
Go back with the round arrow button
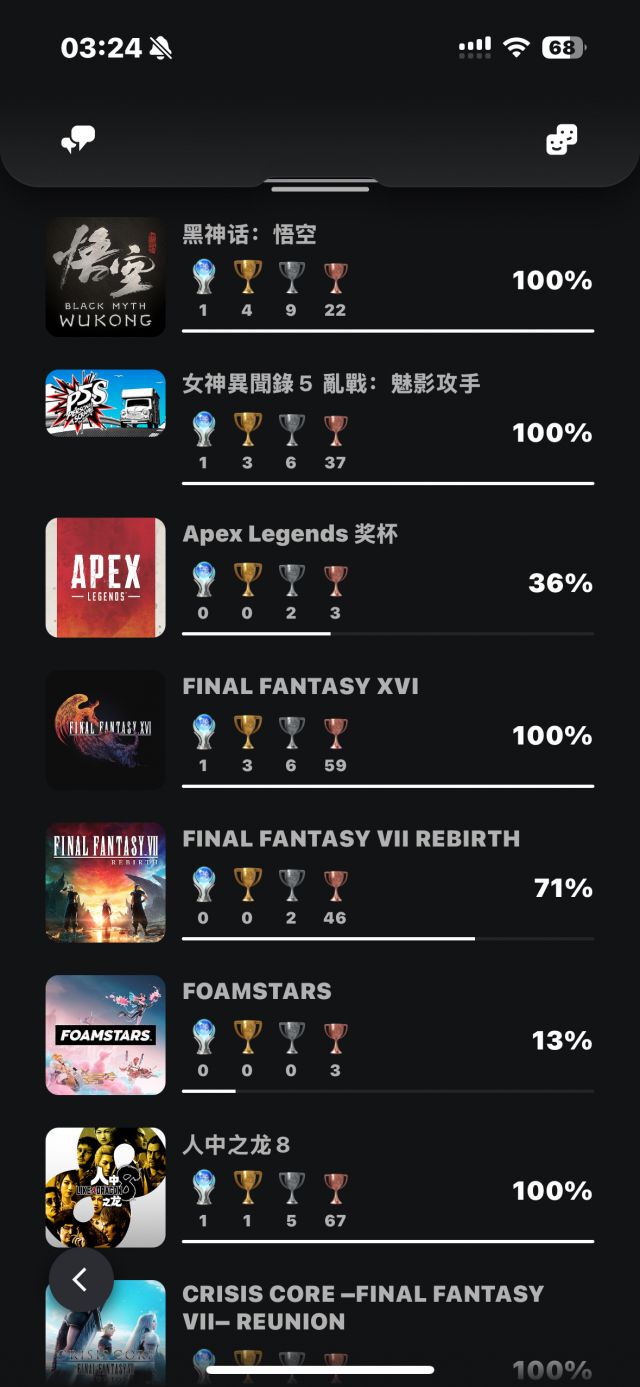pyautogui.click(x=81, y=1279)
